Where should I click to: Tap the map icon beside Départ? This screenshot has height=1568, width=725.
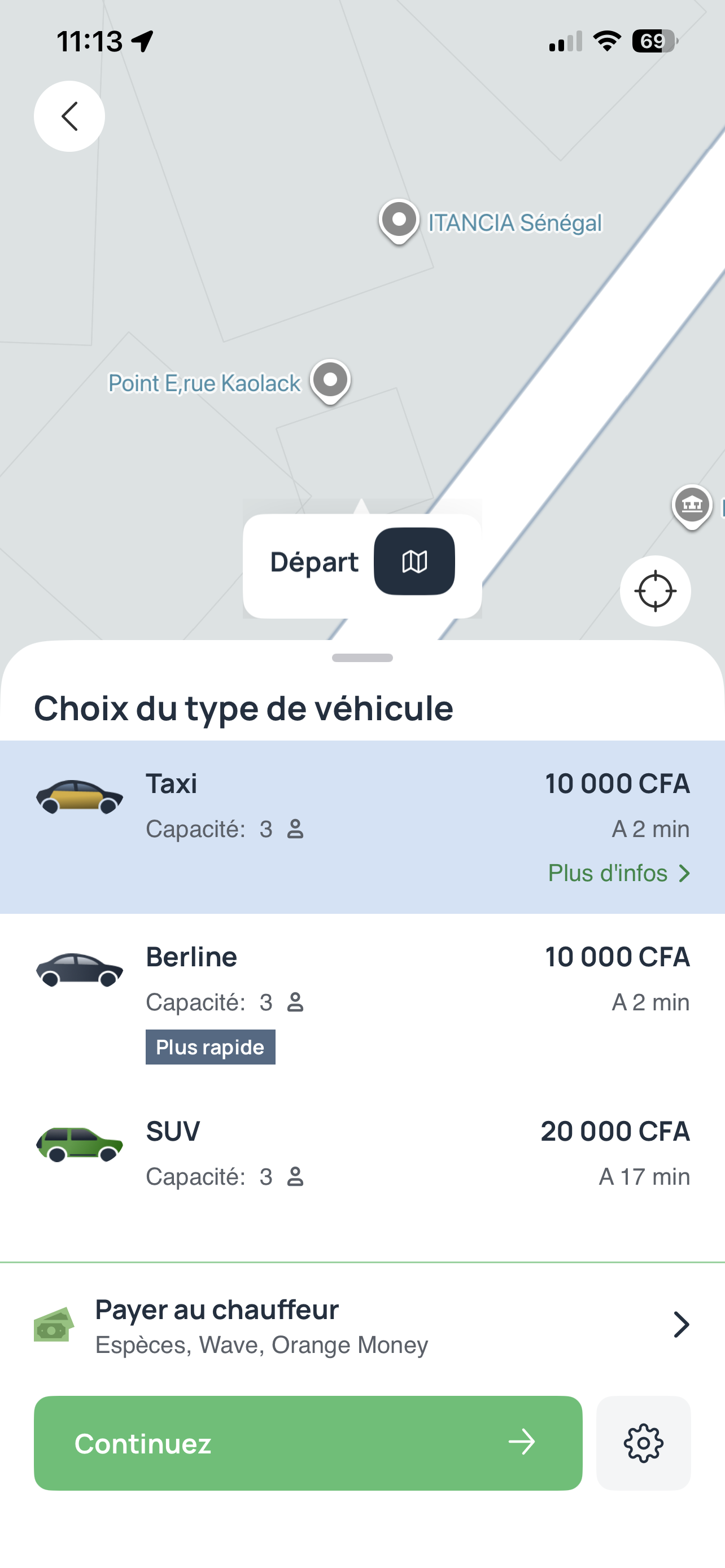point(414,561)
